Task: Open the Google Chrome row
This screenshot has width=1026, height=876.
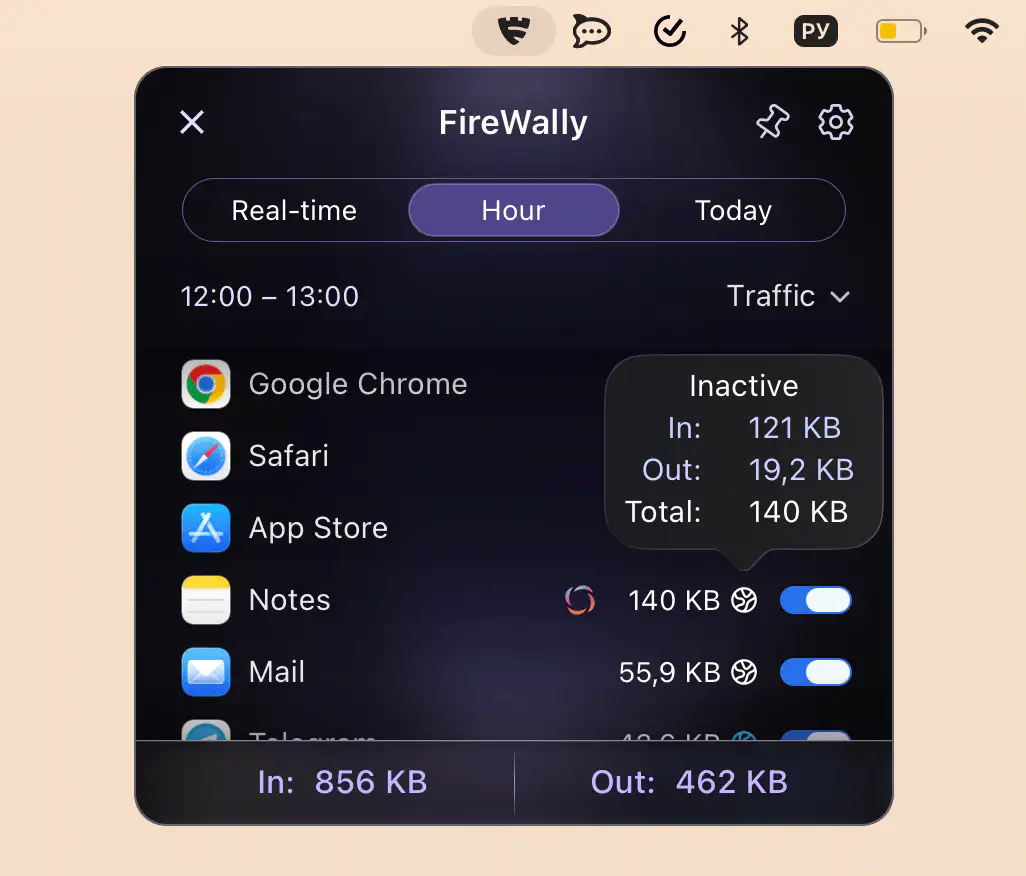Action: point(357,384)
